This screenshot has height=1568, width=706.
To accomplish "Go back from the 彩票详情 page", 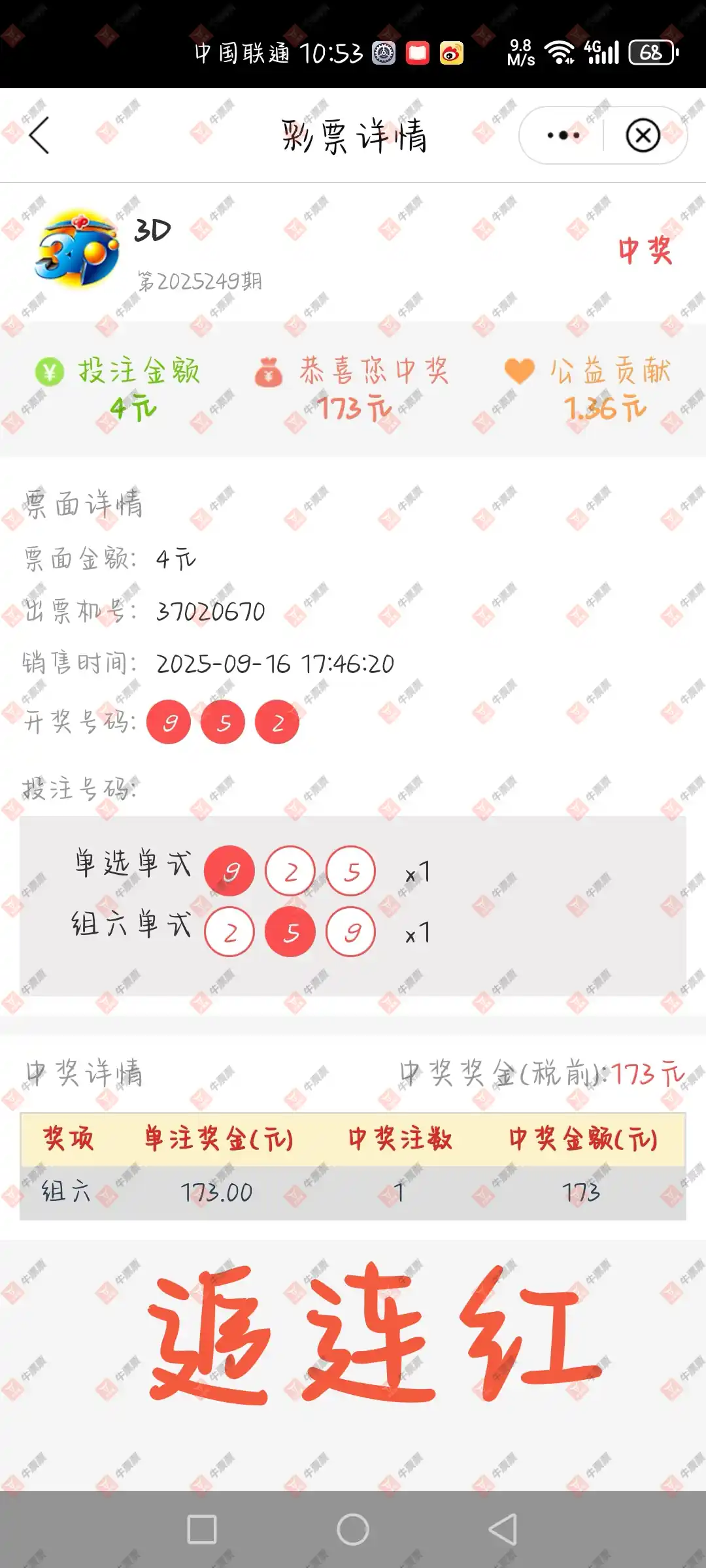I will click(x=39, y=136).
